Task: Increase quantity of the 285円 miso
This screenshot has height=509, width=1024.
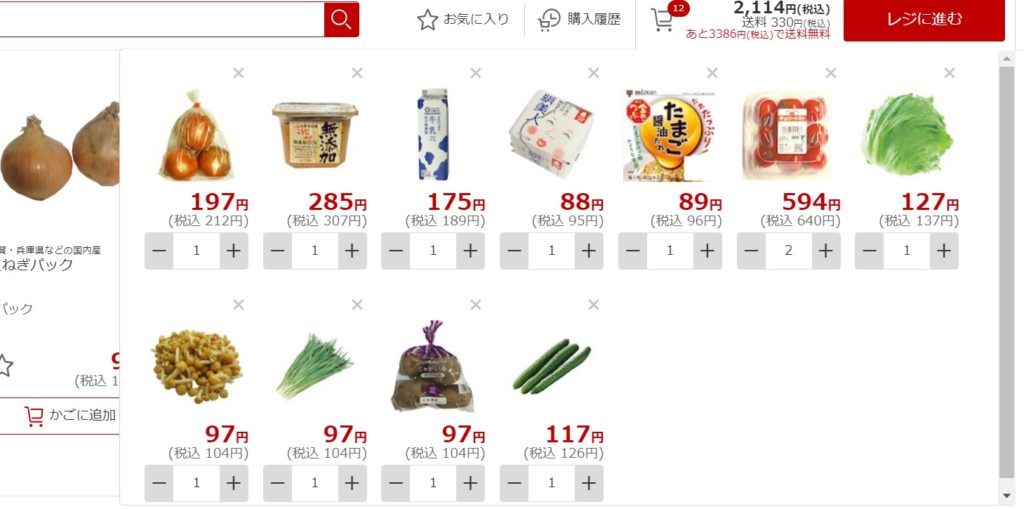Action: (352, 251)
